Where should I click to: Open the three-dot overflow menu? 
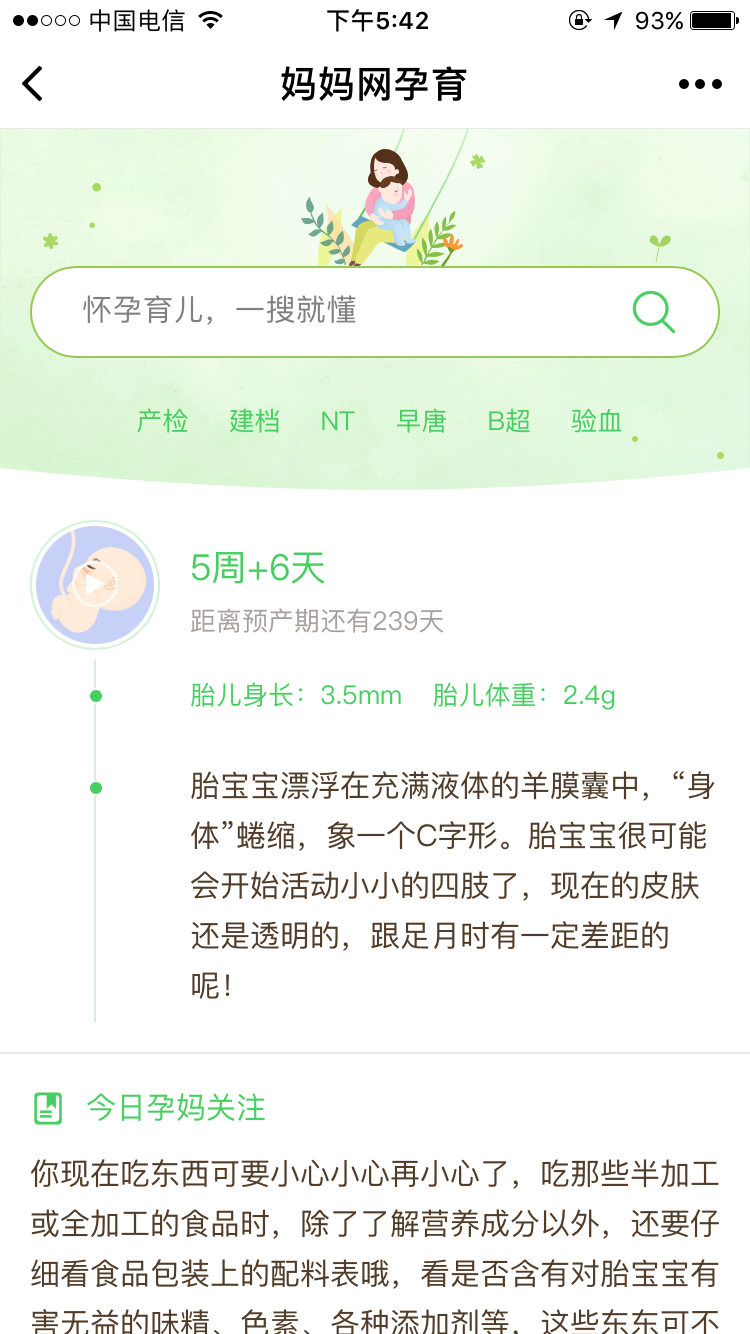pyautogui.click(x=700, y=85)
